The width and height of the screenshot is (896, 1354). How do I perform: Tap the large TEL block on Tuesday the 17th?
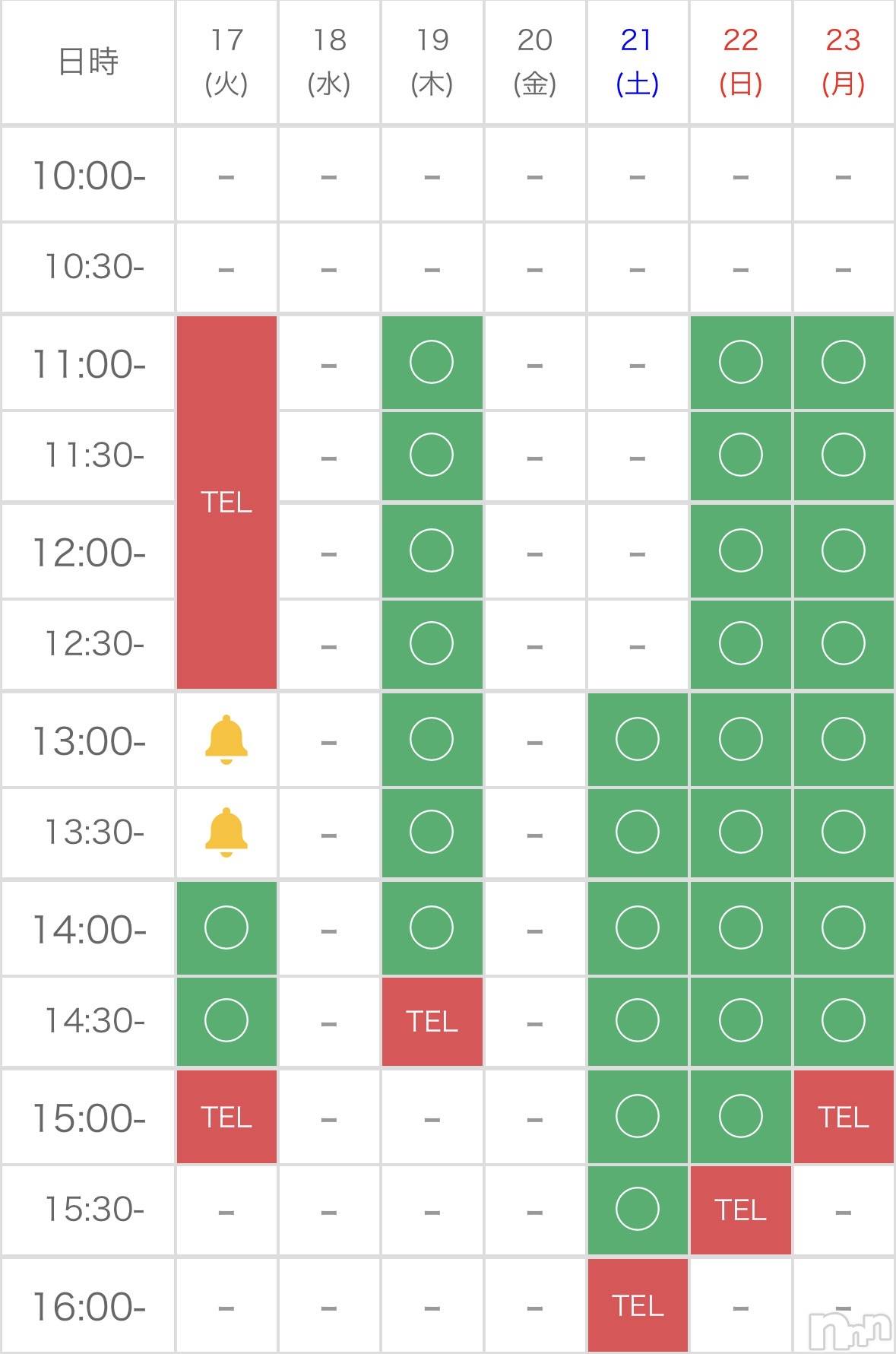coord(226,503)
